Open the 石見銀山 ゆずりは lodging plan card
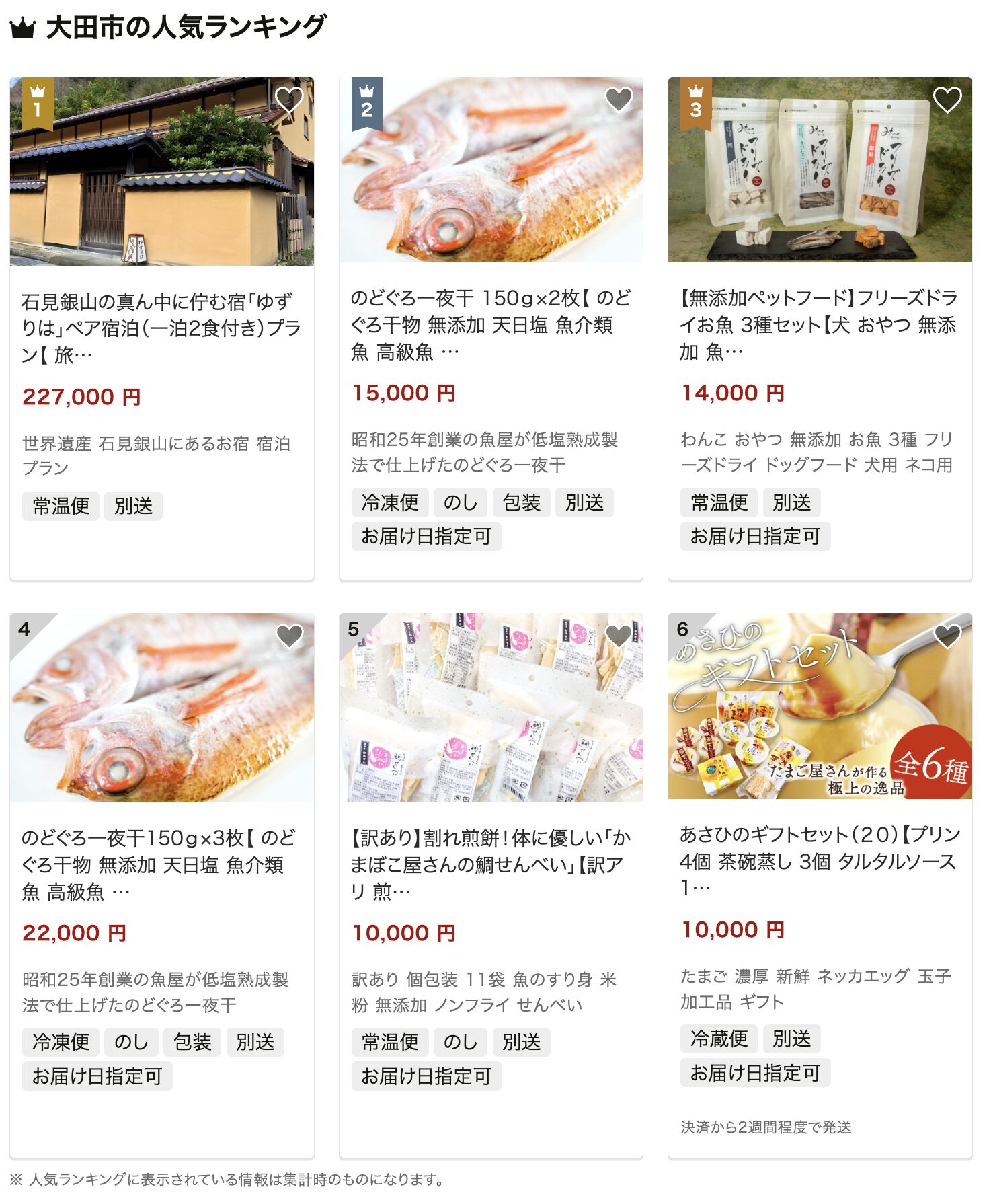991x1204 pixels. [x=161, y=328]
